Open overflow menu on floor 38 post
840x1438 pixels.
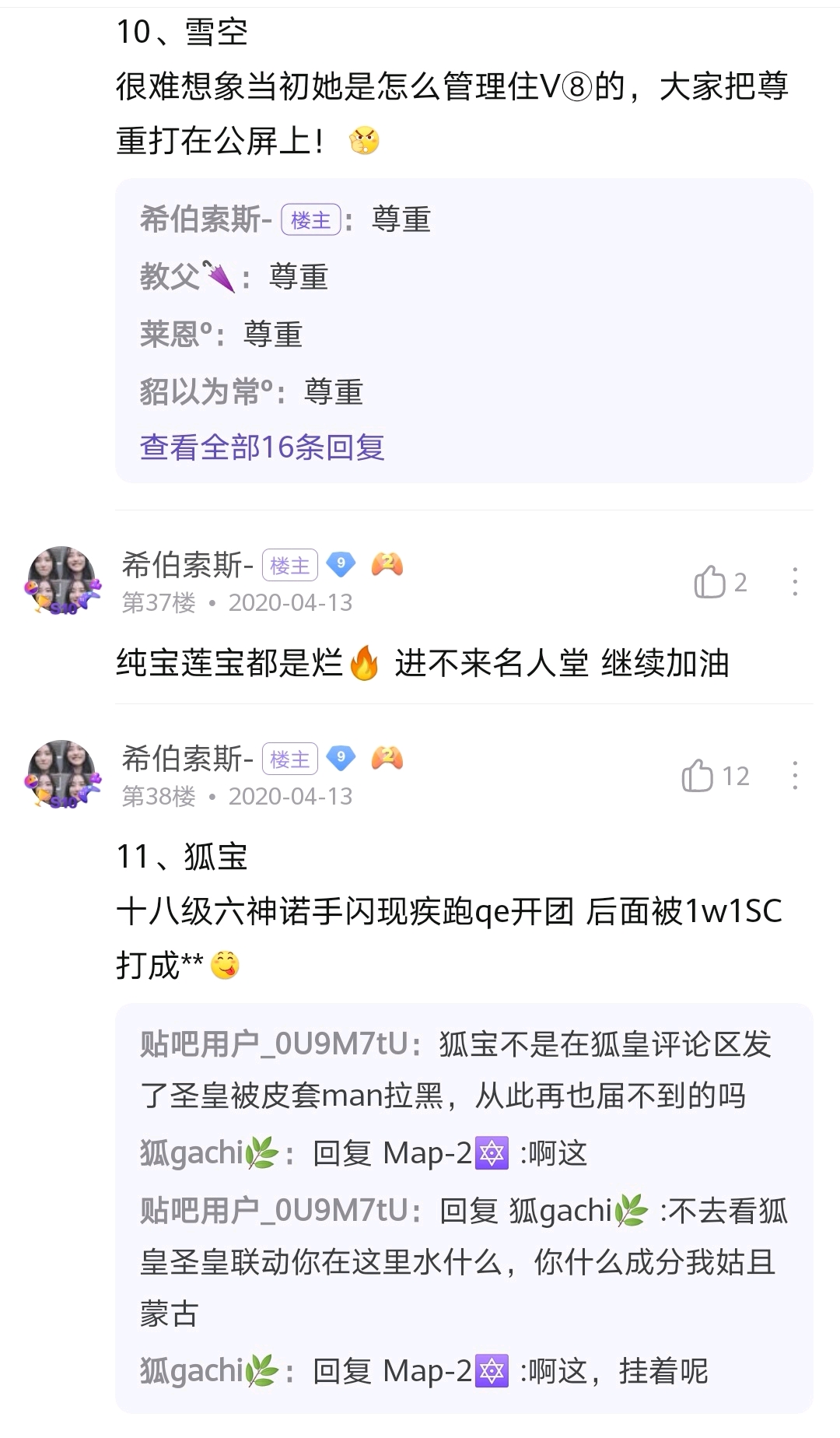coord(794,776)
